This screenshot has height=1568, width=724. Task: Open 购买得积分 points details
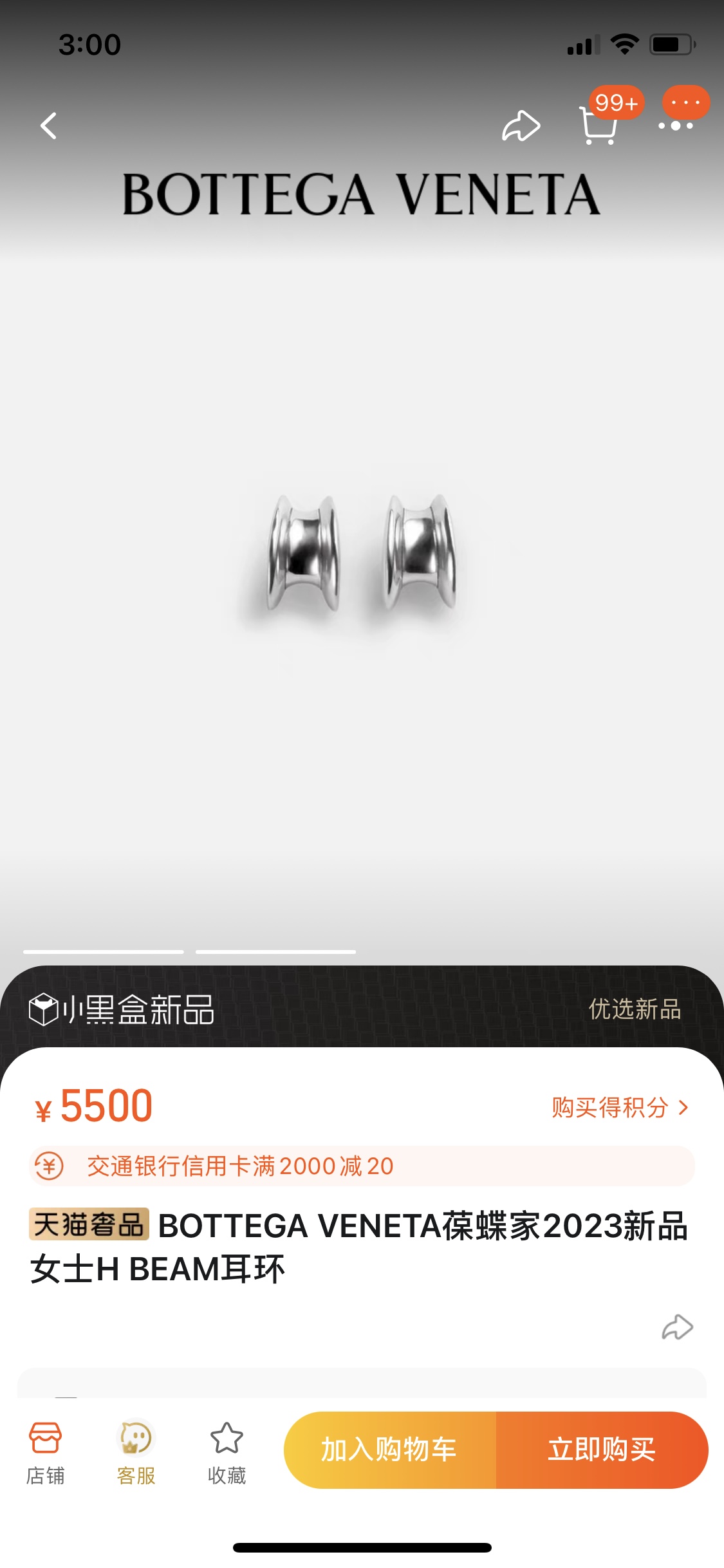(x=620, y=1108)
